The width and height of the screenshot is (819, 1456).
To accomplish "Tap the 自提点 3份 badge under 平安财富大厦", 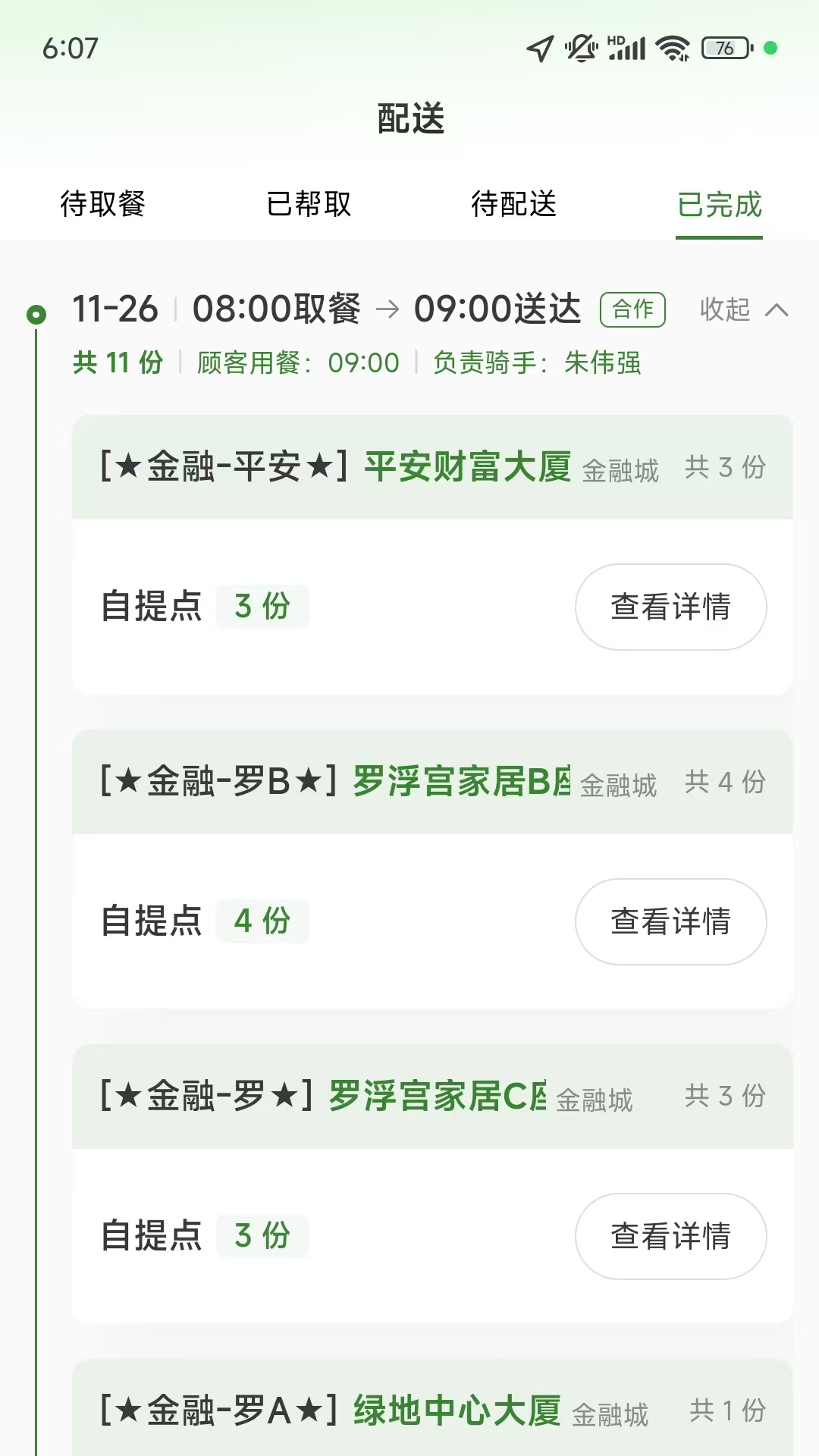I will 262,606.
